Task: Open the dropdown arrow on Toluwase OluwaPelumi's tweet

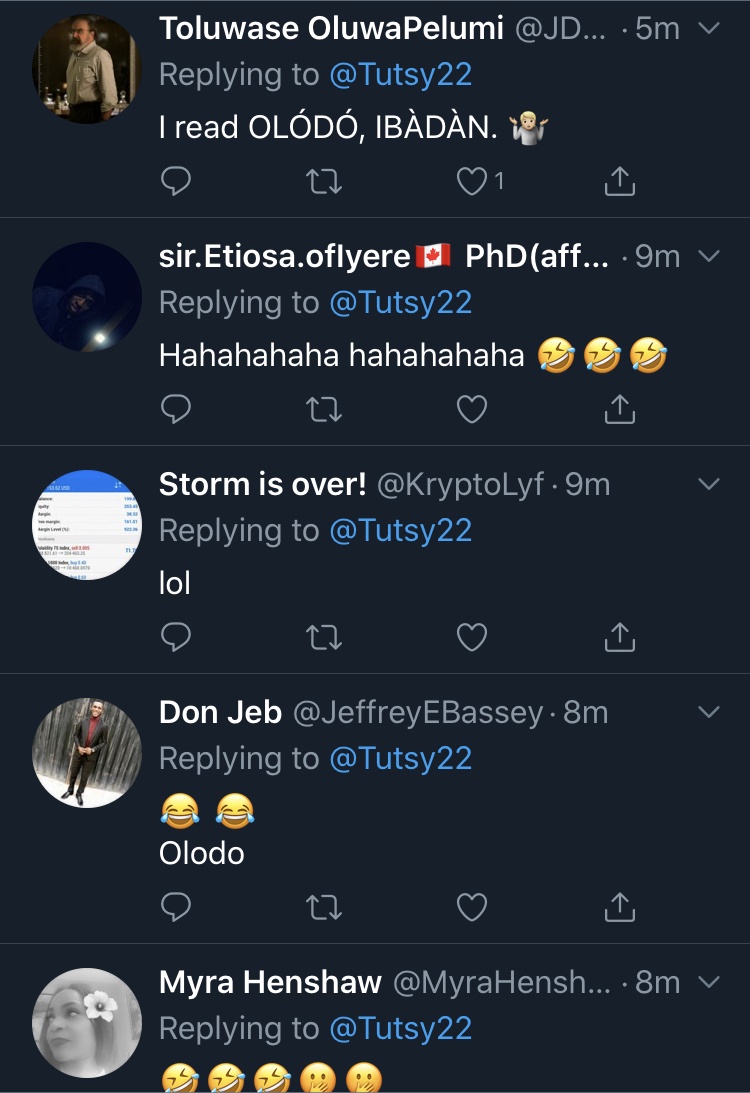Action: [x=708, y=28]
